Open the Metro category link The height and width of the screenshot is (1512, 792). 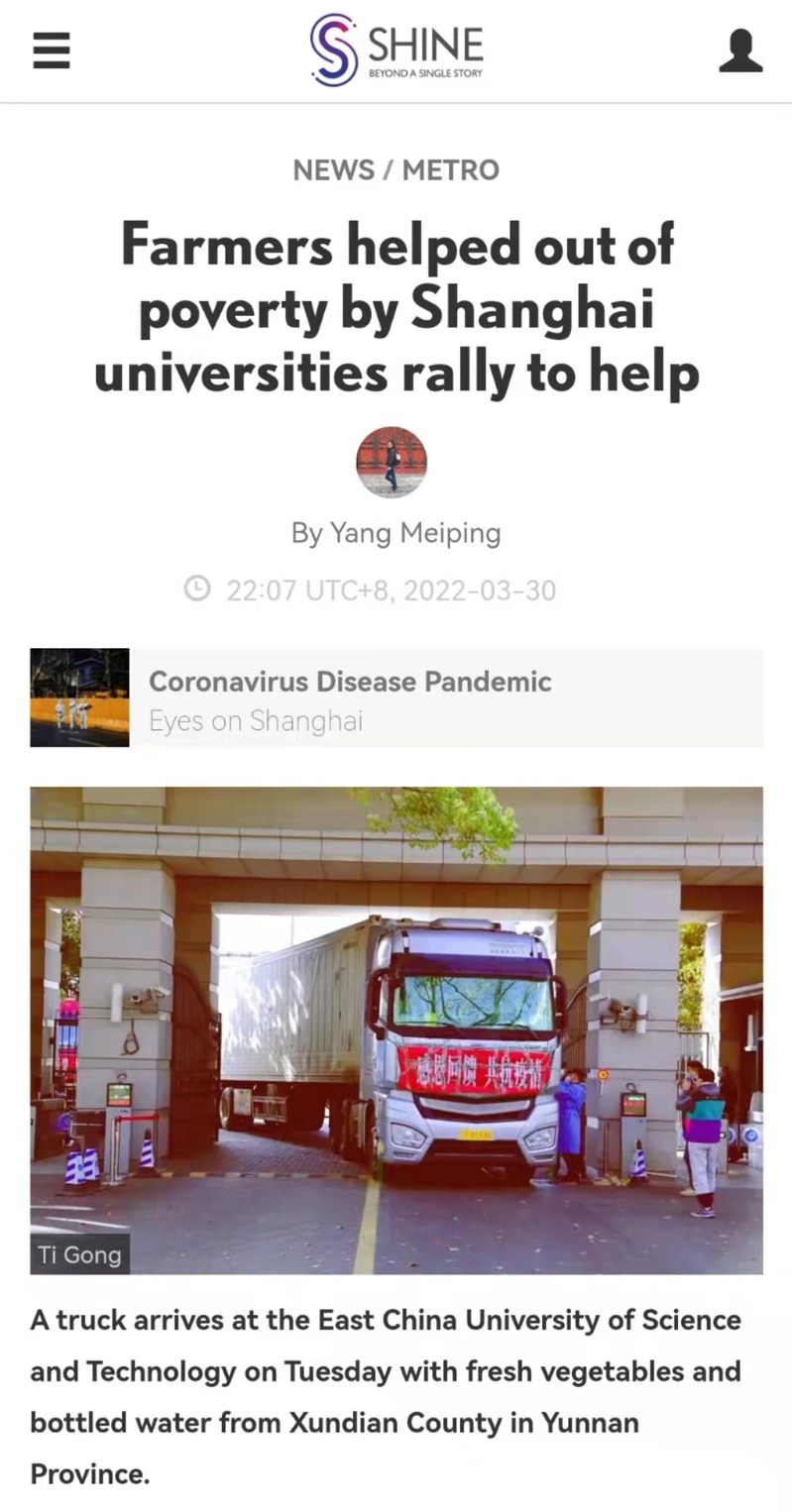(450, 170)
